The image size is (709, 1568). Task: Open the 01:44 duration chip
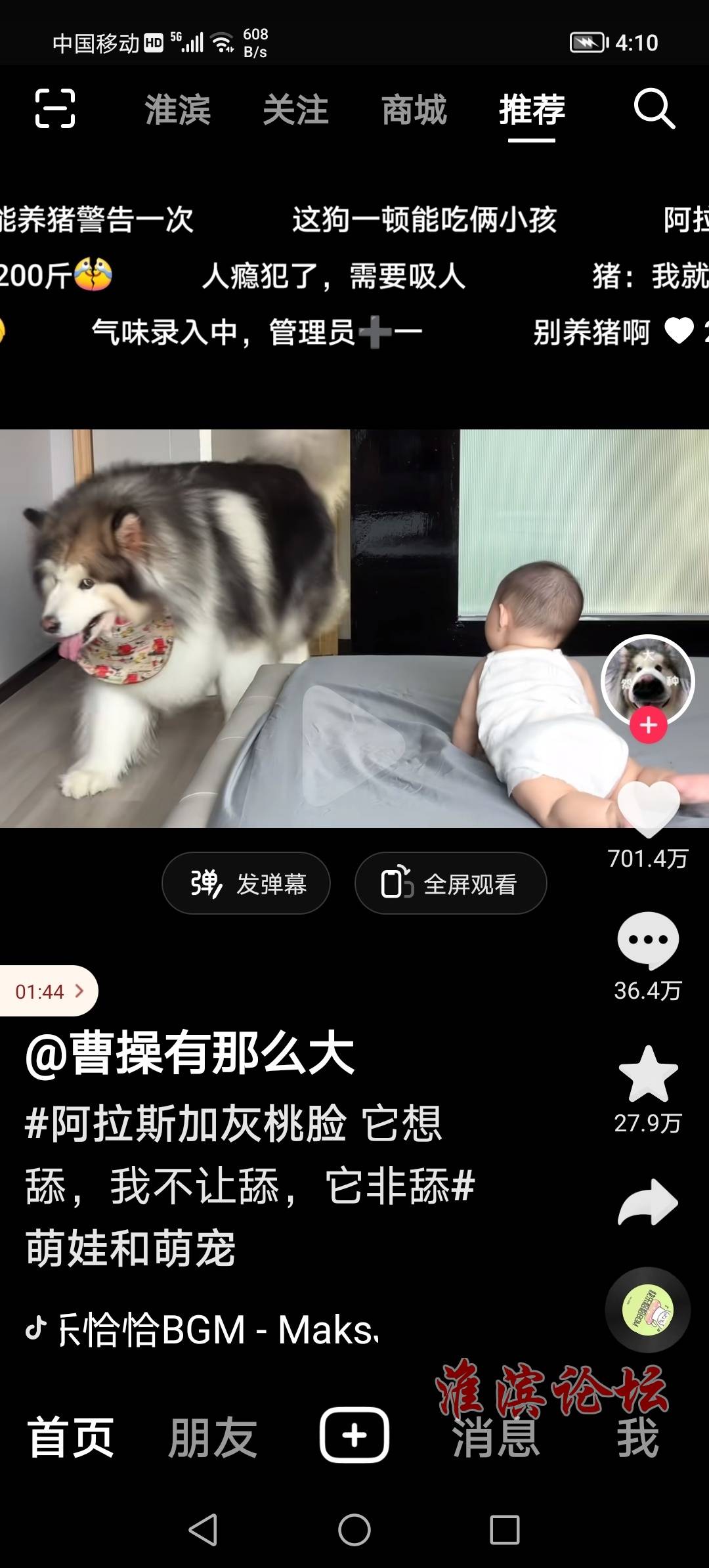click(x=49, y=991)
